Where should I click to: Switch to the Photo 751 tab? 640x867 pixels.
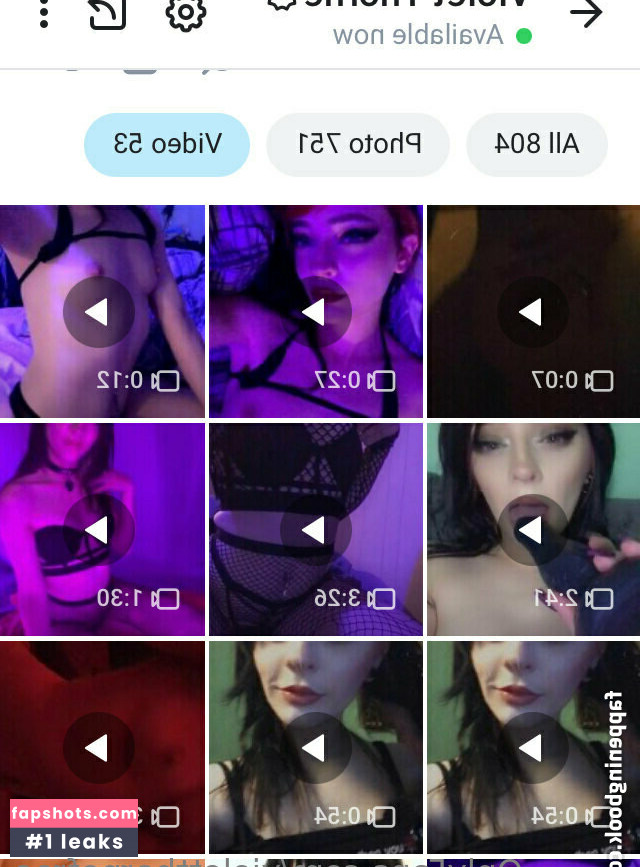(x=359, y=144)
